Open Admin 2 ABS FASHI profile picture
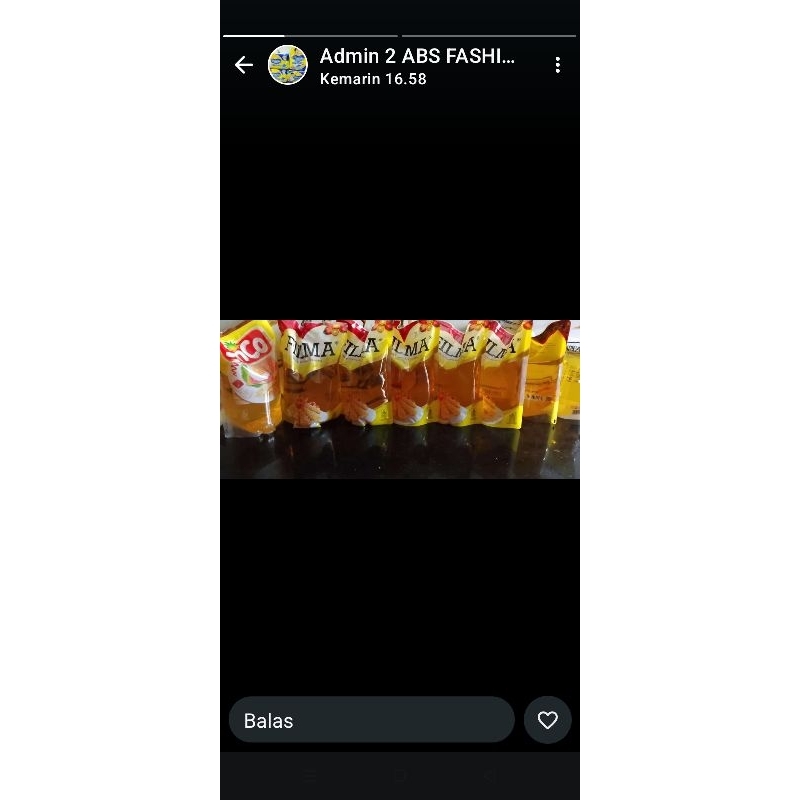Viewport: 800px width, 800px height. (288, 65)
